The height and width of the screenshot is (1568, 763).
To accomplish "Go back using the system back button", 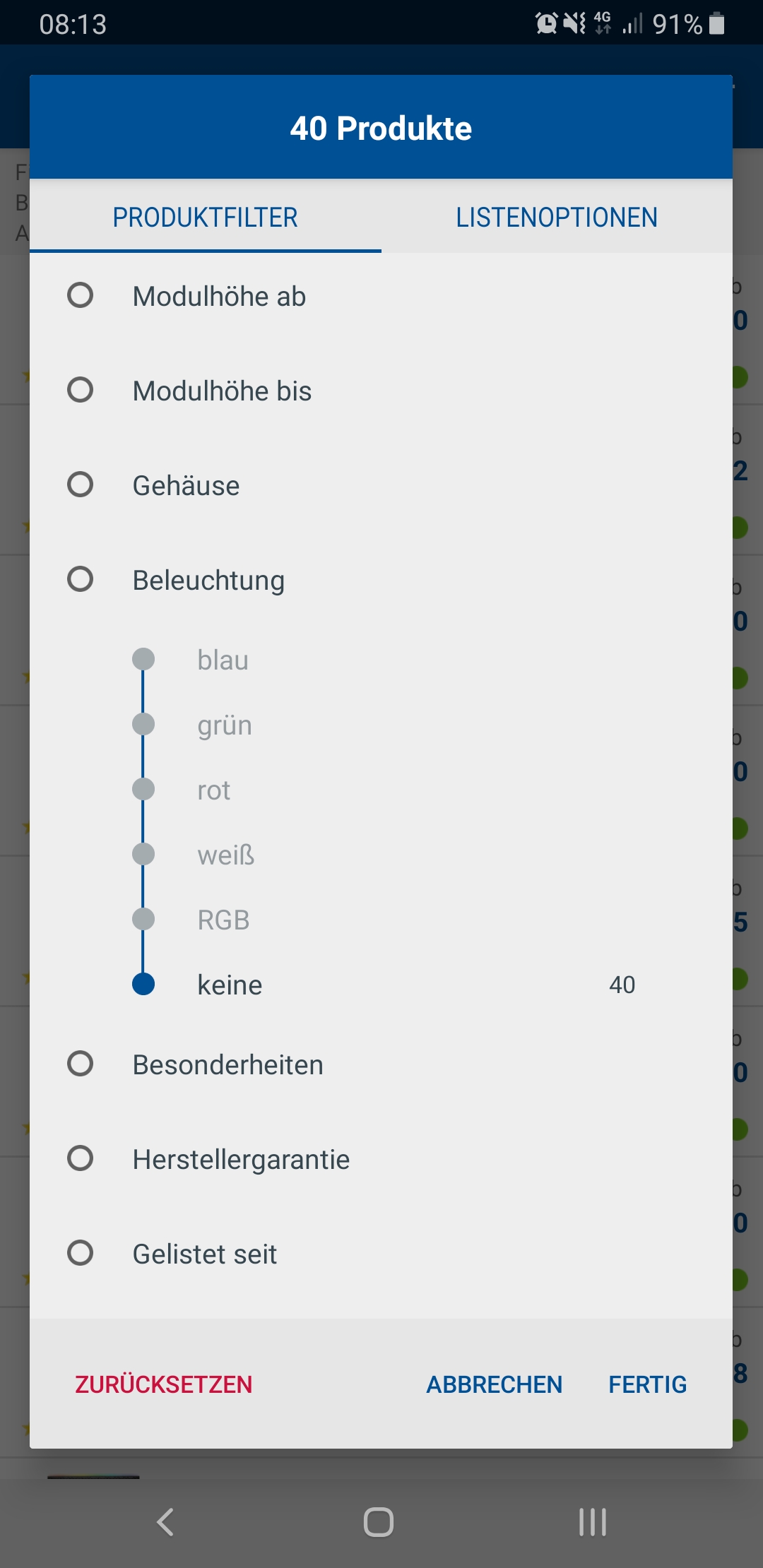I will pos(165,1522).
